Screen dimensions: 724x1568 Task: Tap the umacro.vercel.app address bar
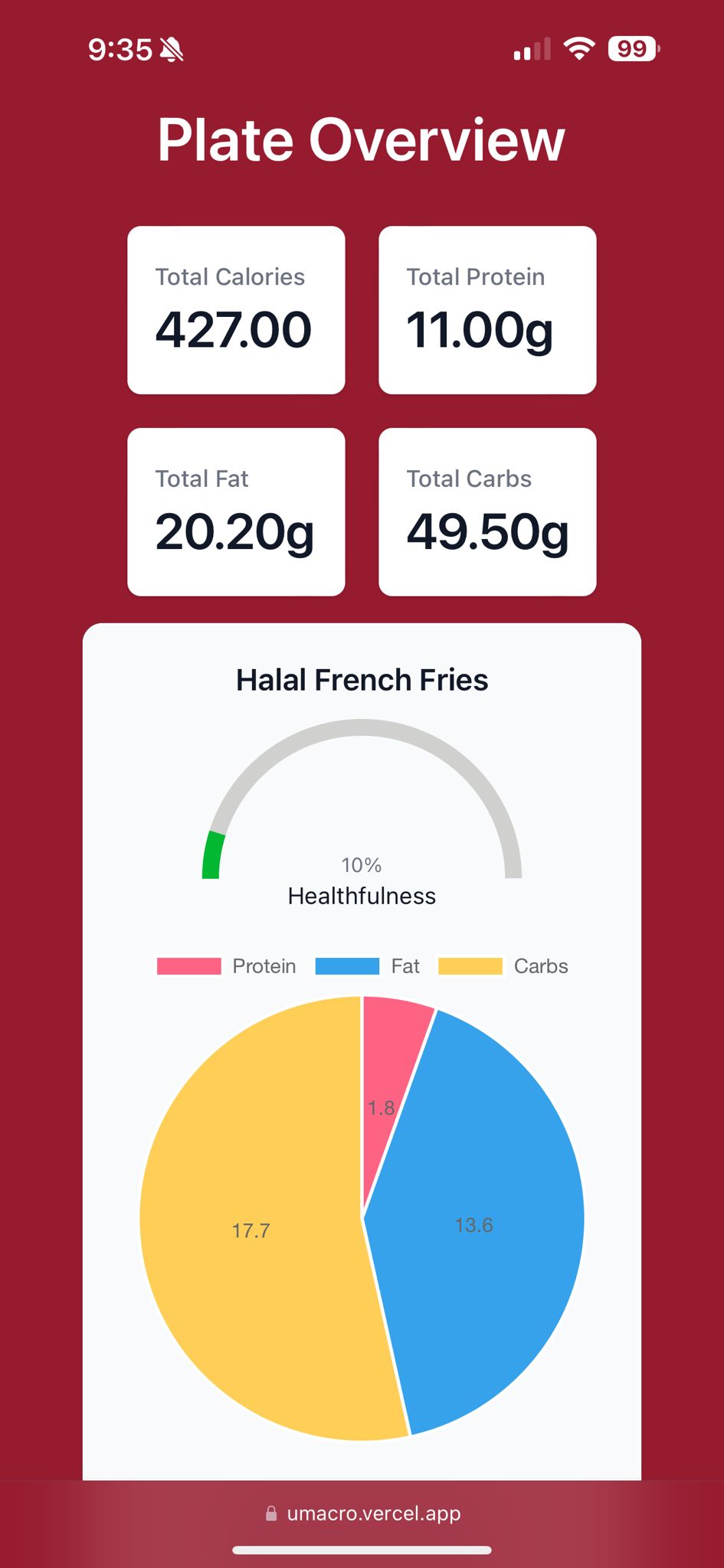(362, 1514)
